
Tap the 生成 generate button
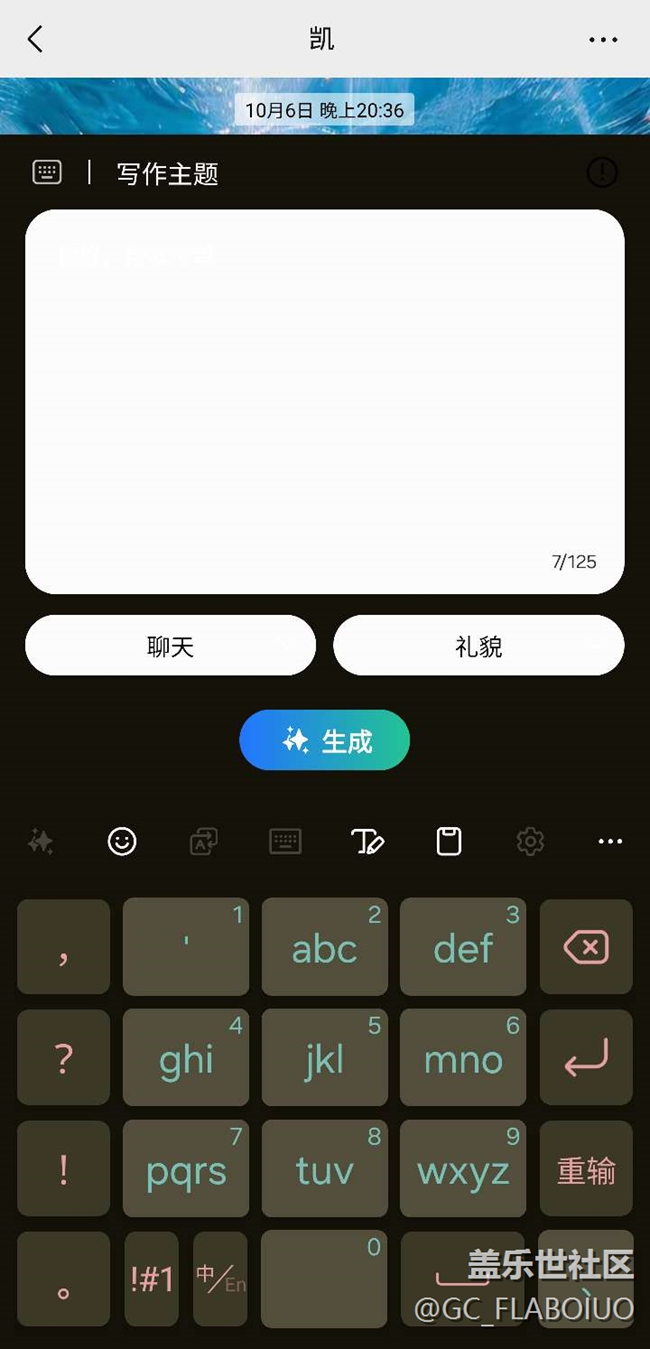click(x=325, y=740)
